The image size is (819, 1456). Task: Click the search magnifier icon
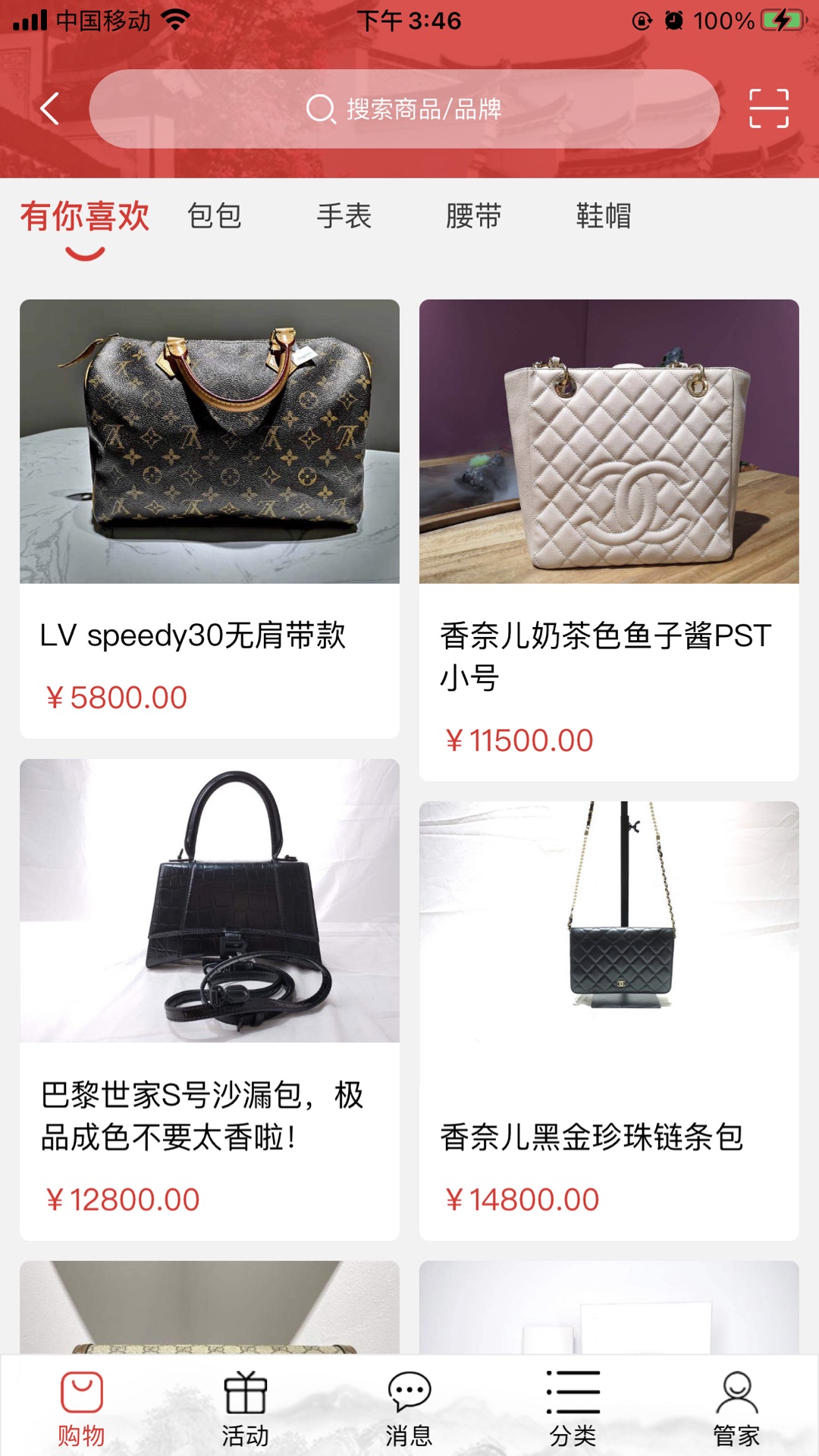322,109
